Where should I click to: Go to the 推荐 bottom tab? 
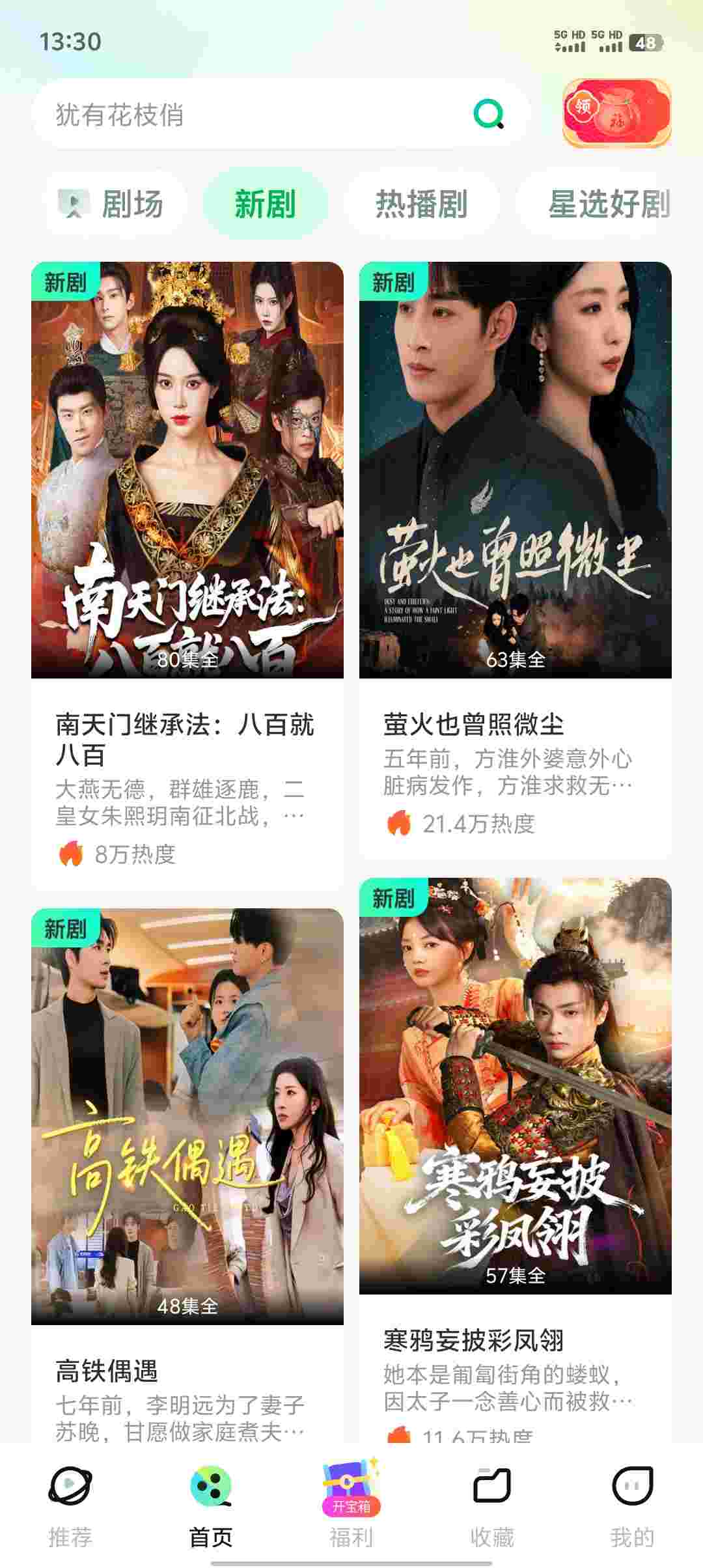pyautogui.click(x=70, y=1505)
